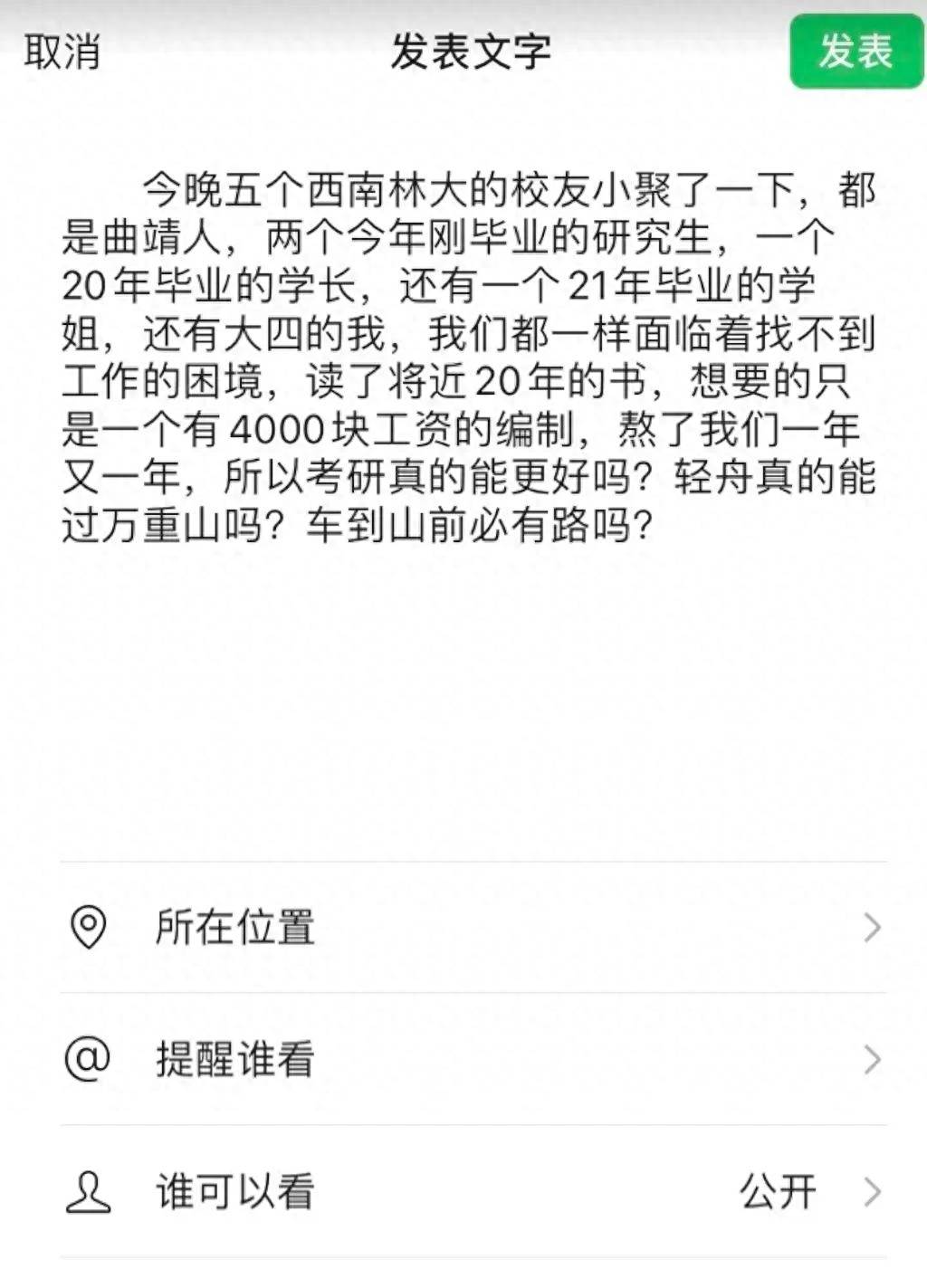
Task: Publish the post with the green 发表 button
Action: [x=855, y=52]
